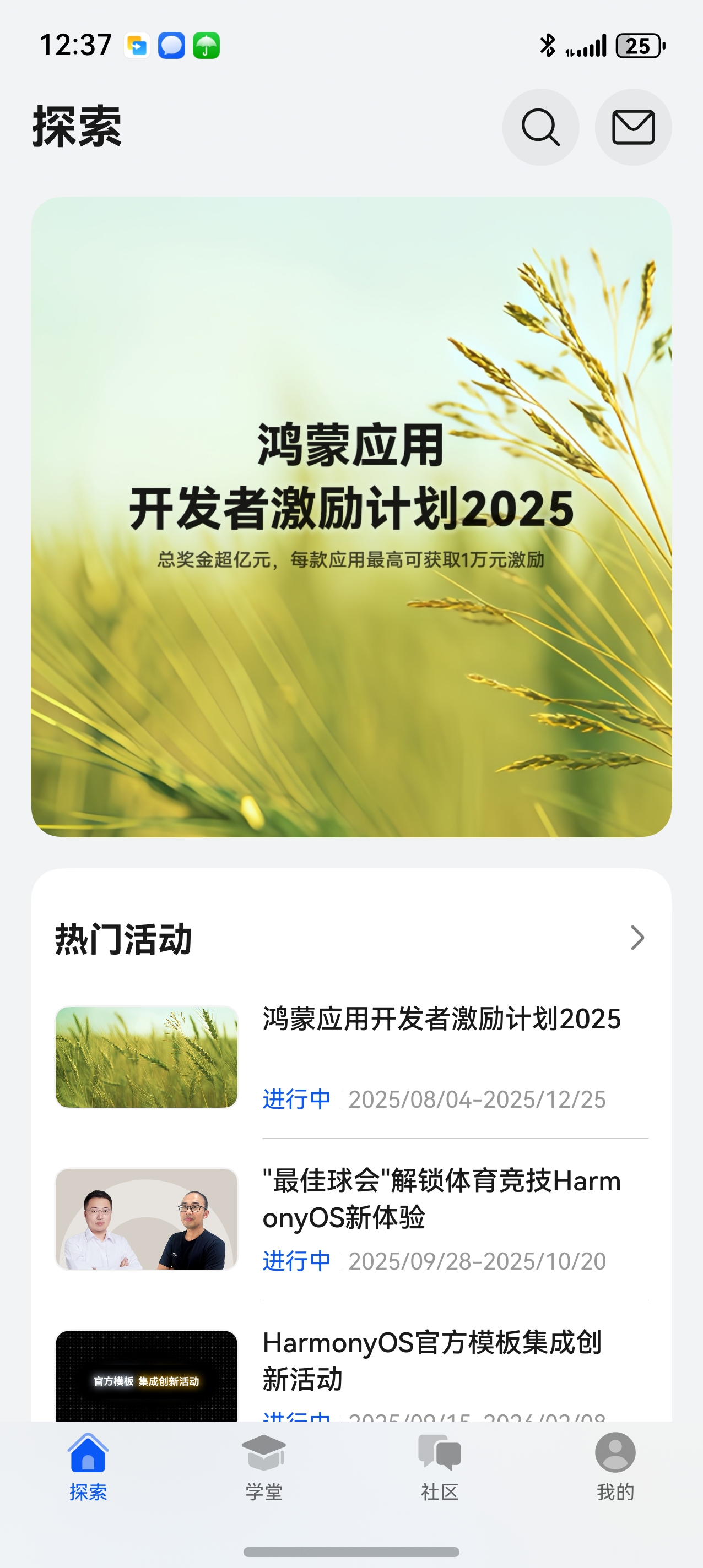This screenshot has height=1568, width=703.
Task: Switch to the 社区 tab
Action: click(439, 1466)
